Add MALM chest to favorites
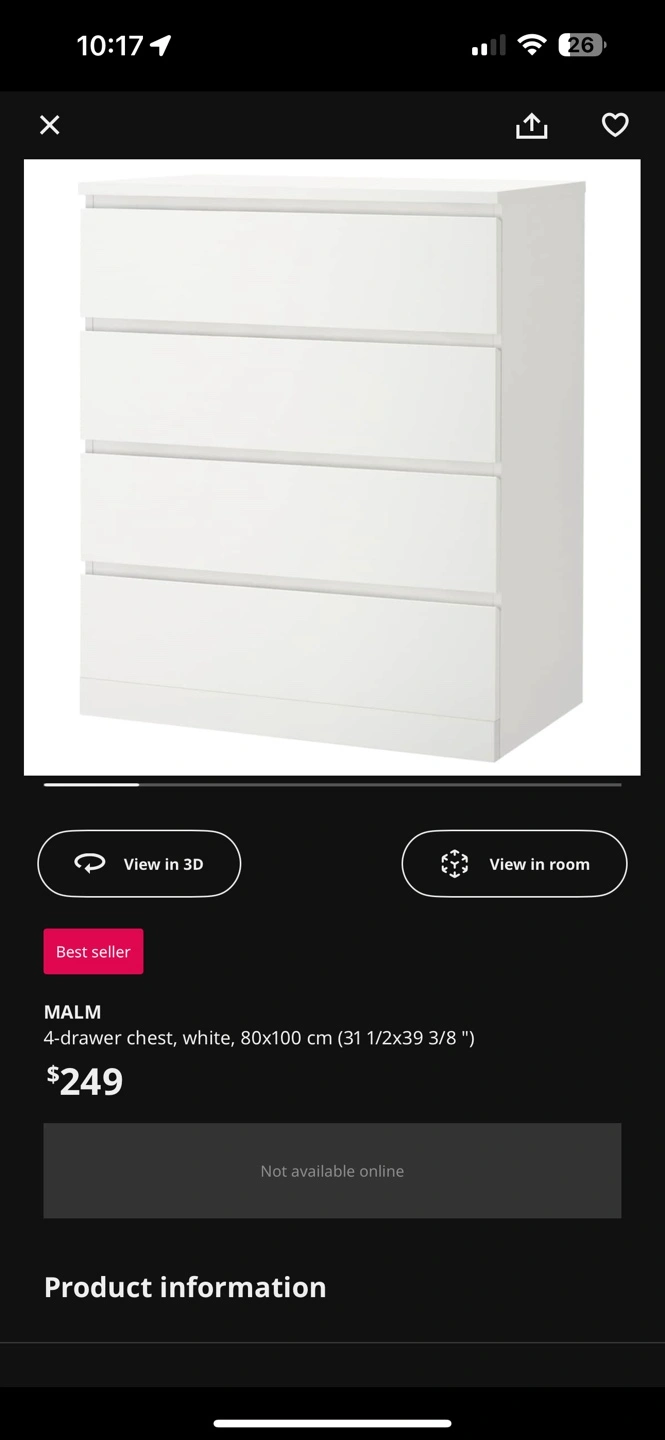 coord(614,125)
